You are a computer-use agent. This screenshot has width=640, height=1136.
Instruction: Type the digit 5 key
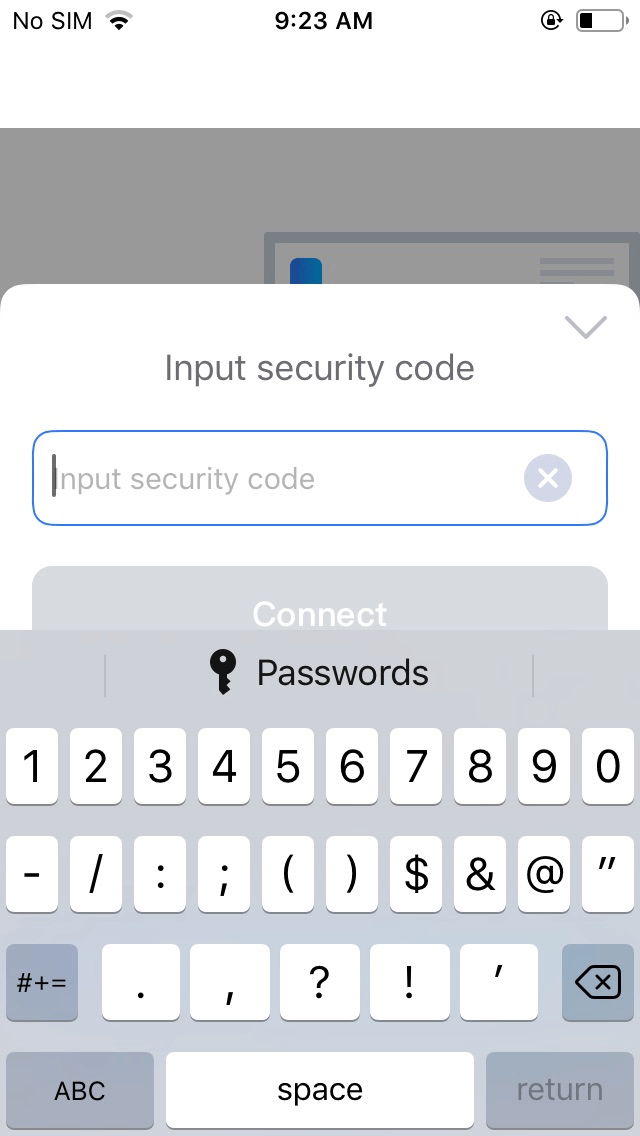[288, 767]
